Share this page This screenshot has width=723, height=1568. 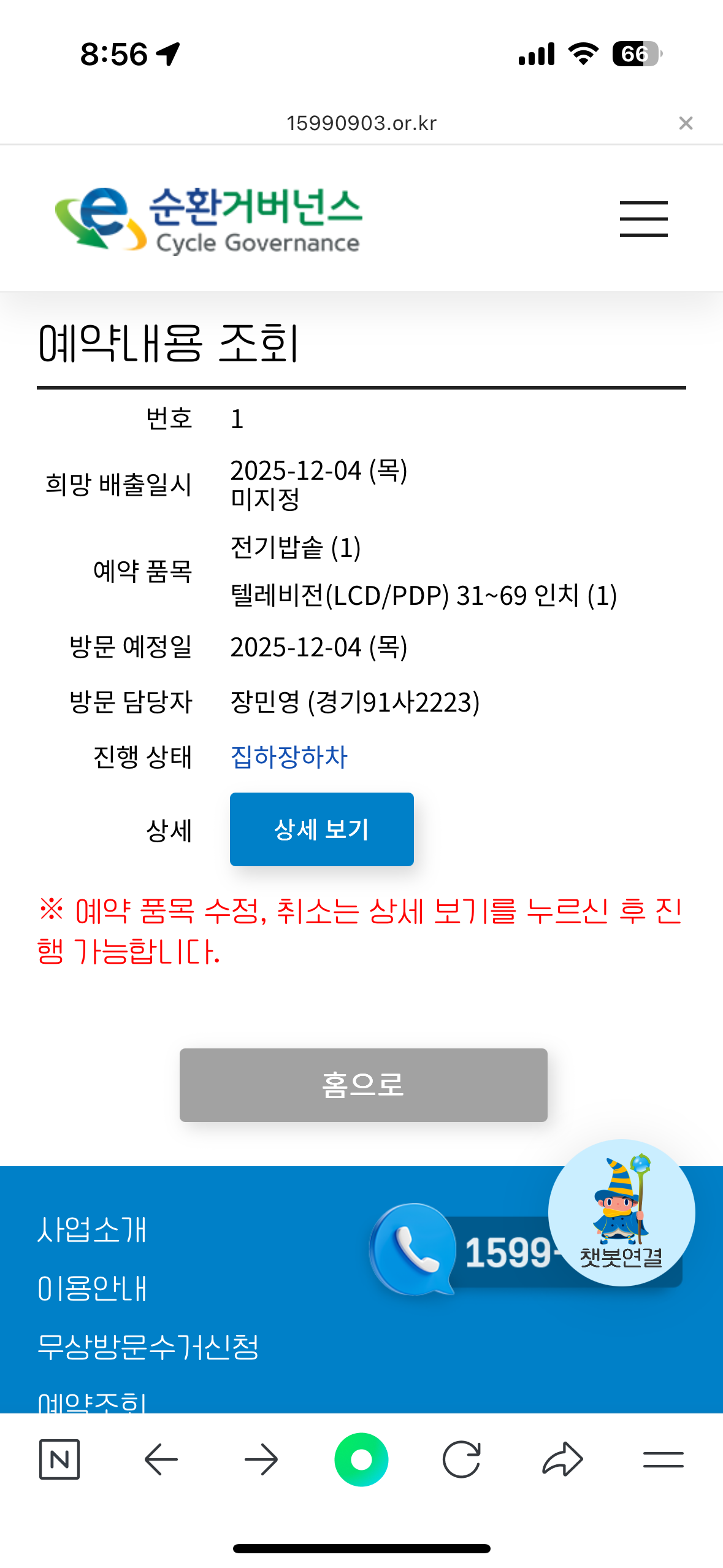(562, 1459)
